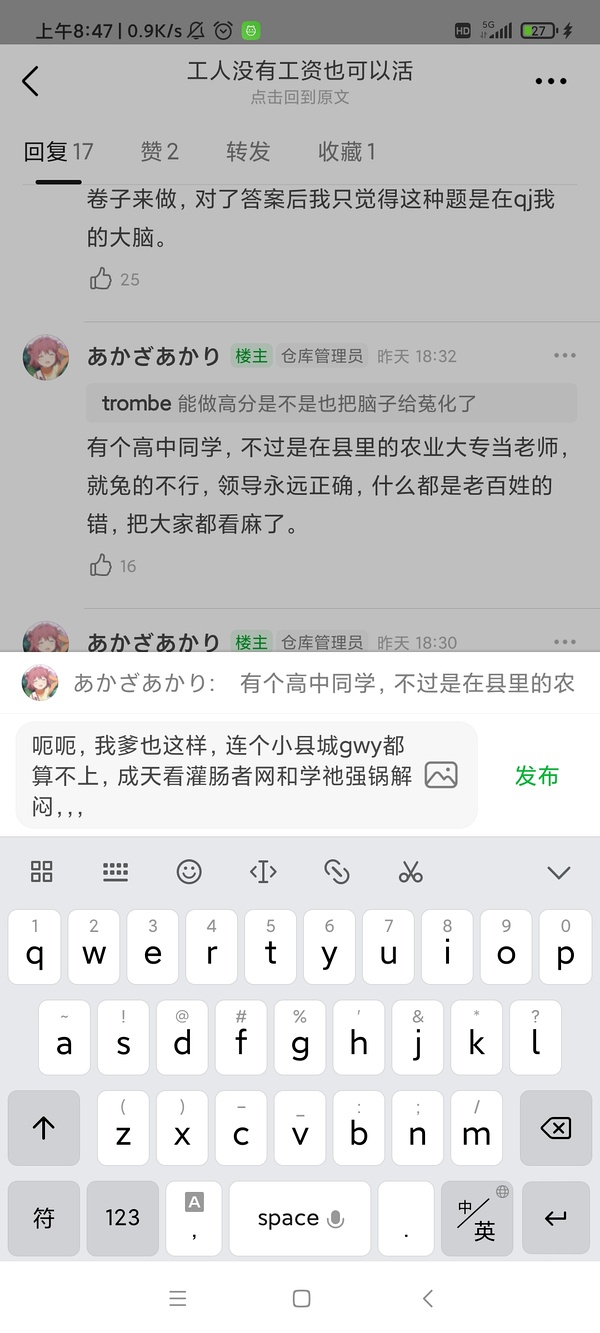Attach an image to the reply
Image resolution: width=600 pixels, height=1333 pixels.
[x=441, y=775]
